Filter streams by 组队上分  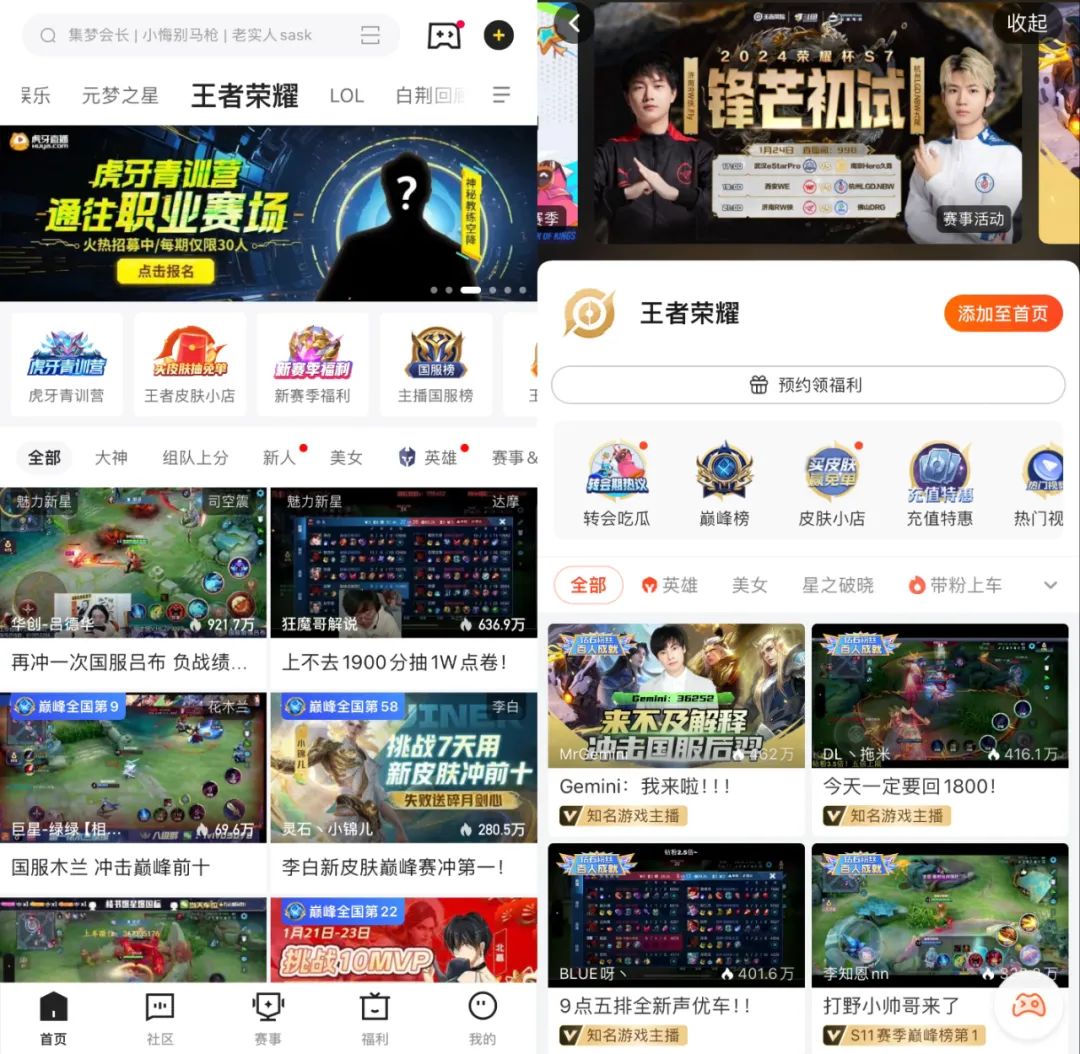[x=195, y=457]
